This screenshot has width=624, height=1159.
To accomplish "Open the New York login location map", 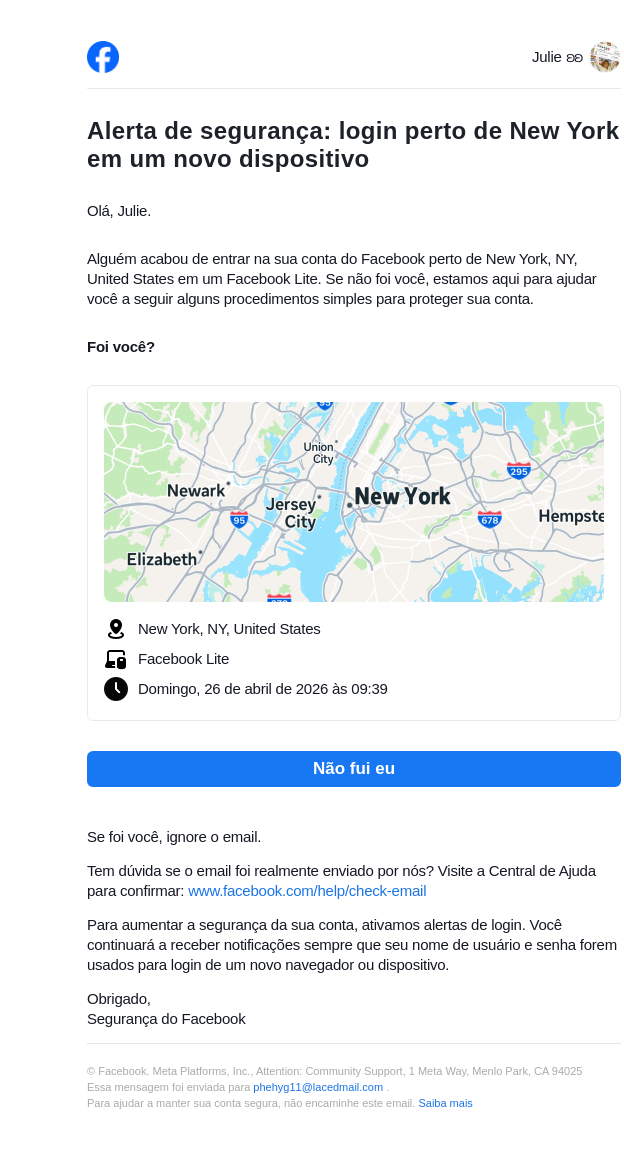I will click(353, 501).
